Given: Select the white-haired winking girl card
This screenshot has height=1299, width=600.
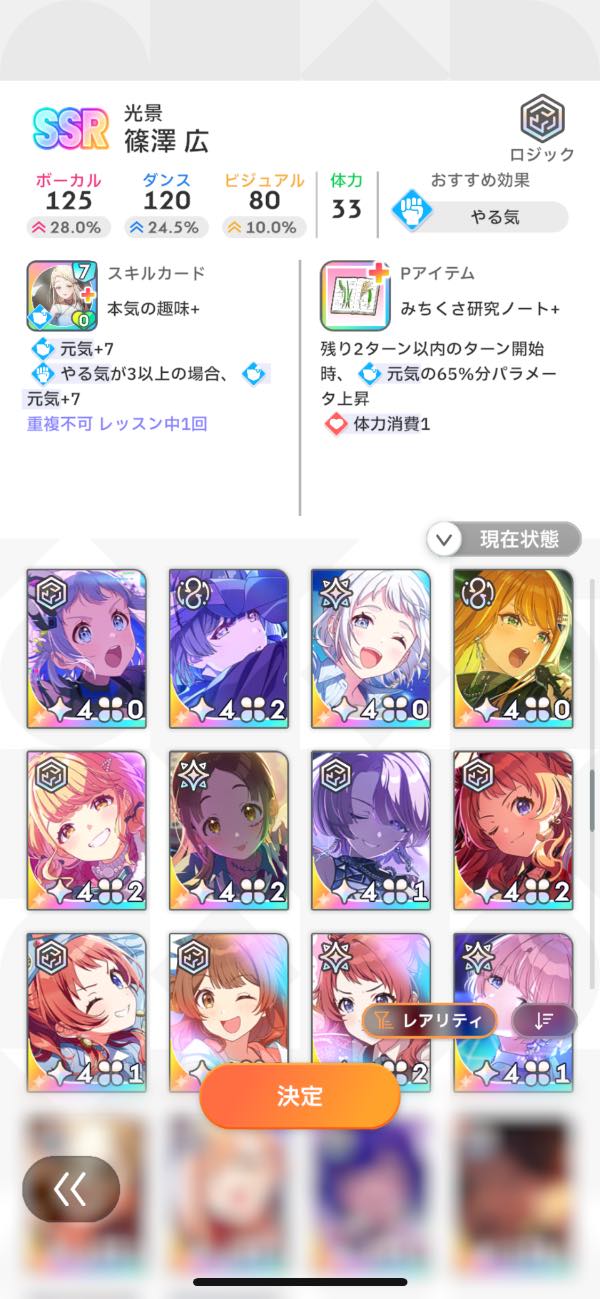Looking at the screenshot, I should click(371, 647).
